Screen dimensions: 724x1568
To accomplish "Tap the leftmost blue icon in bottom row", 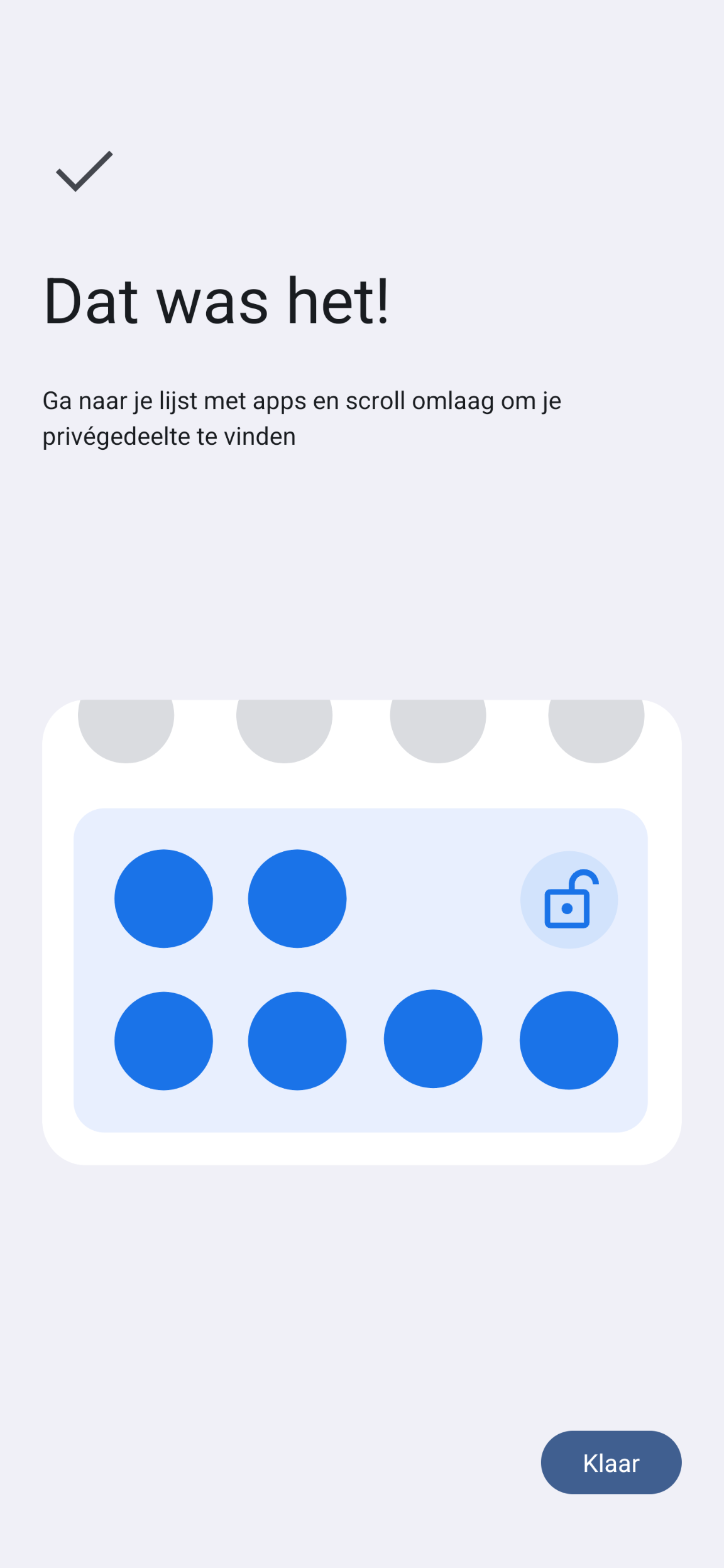I will [163, 1040].
